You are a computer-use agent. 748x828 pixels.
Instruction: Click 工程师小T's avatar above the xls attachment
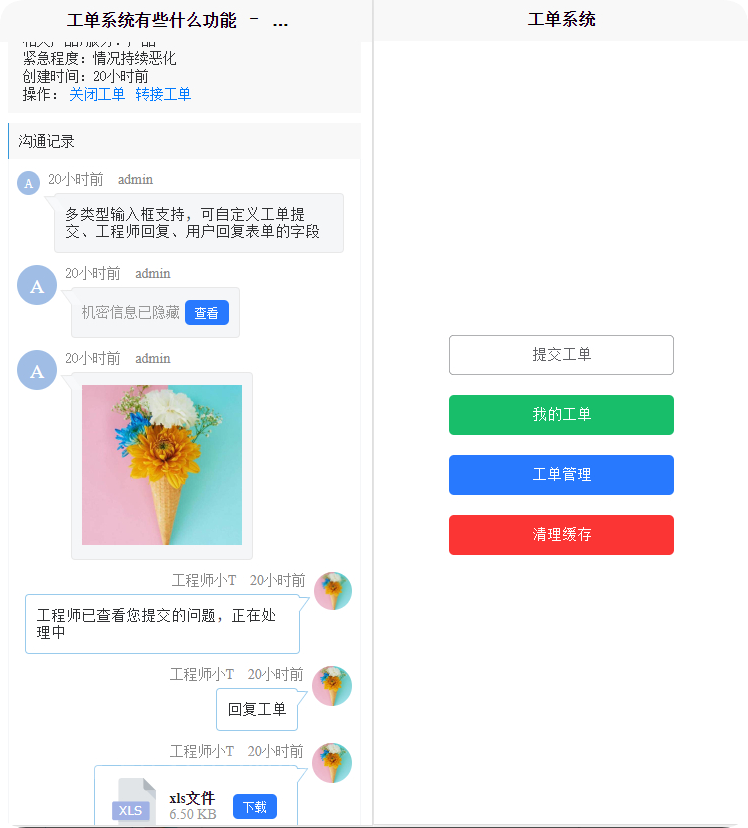[x=332, y=763]
